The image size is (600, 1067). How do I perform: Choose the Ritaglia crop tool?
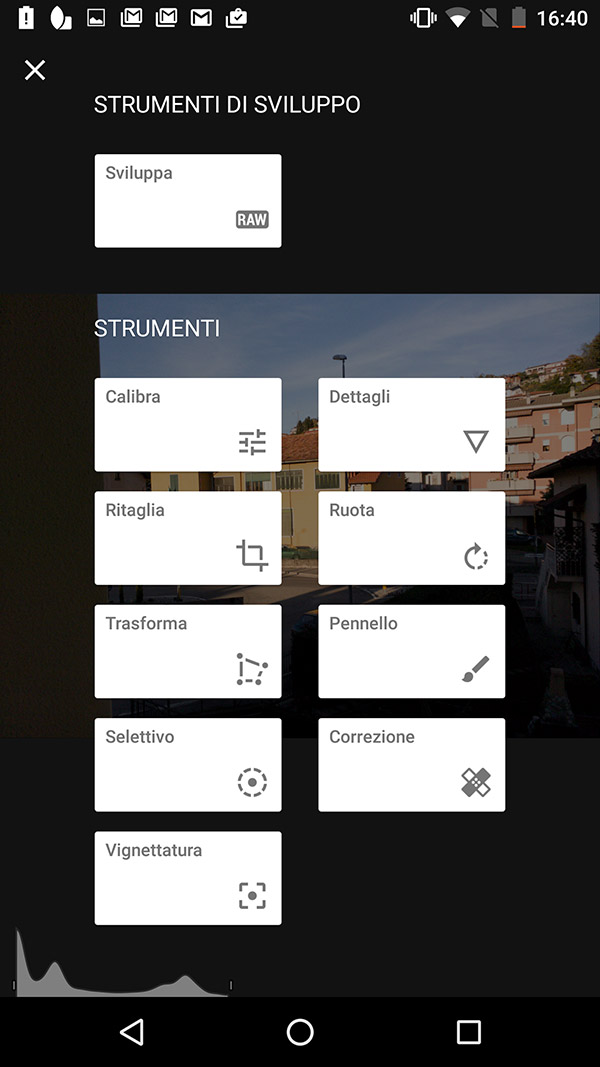[x=188, y=537]
